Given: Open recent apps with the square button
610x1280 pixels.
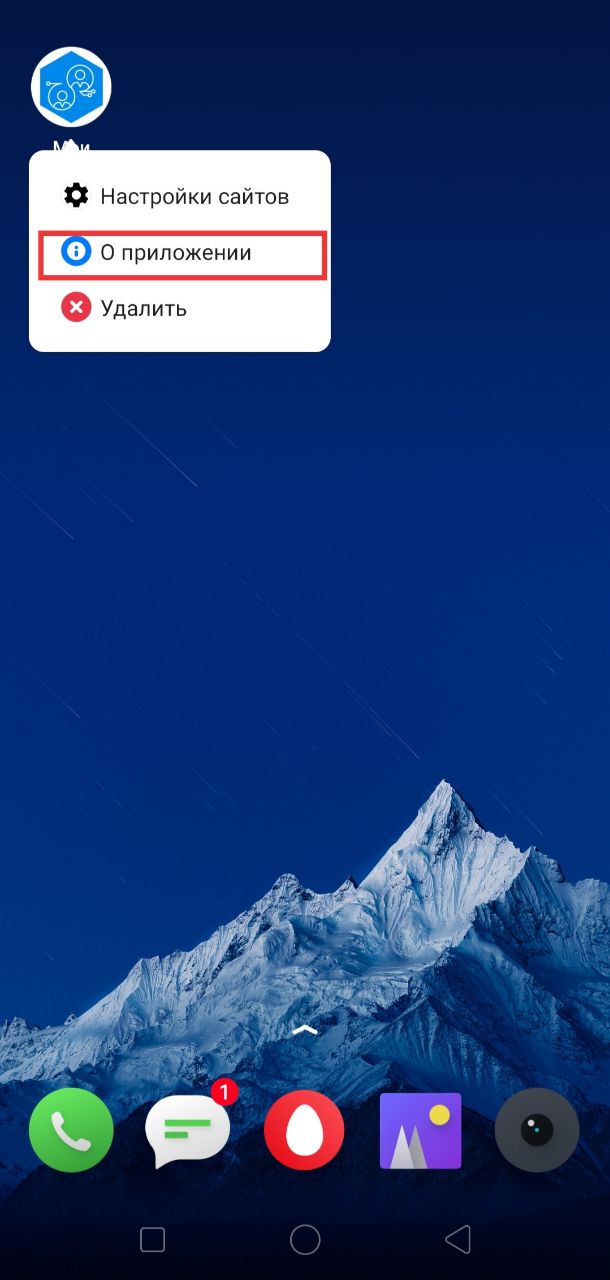Looking at the screenshot, I should pyautogui.click(x=152, y=1240).
